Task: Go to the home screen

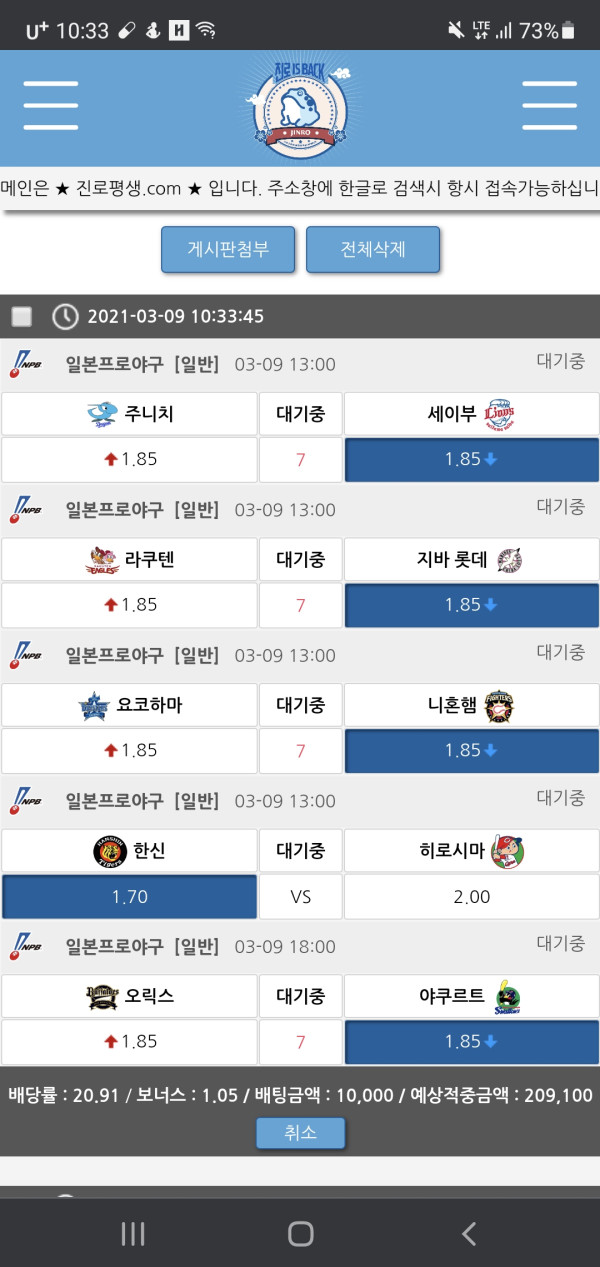Action: point(300,1234)
